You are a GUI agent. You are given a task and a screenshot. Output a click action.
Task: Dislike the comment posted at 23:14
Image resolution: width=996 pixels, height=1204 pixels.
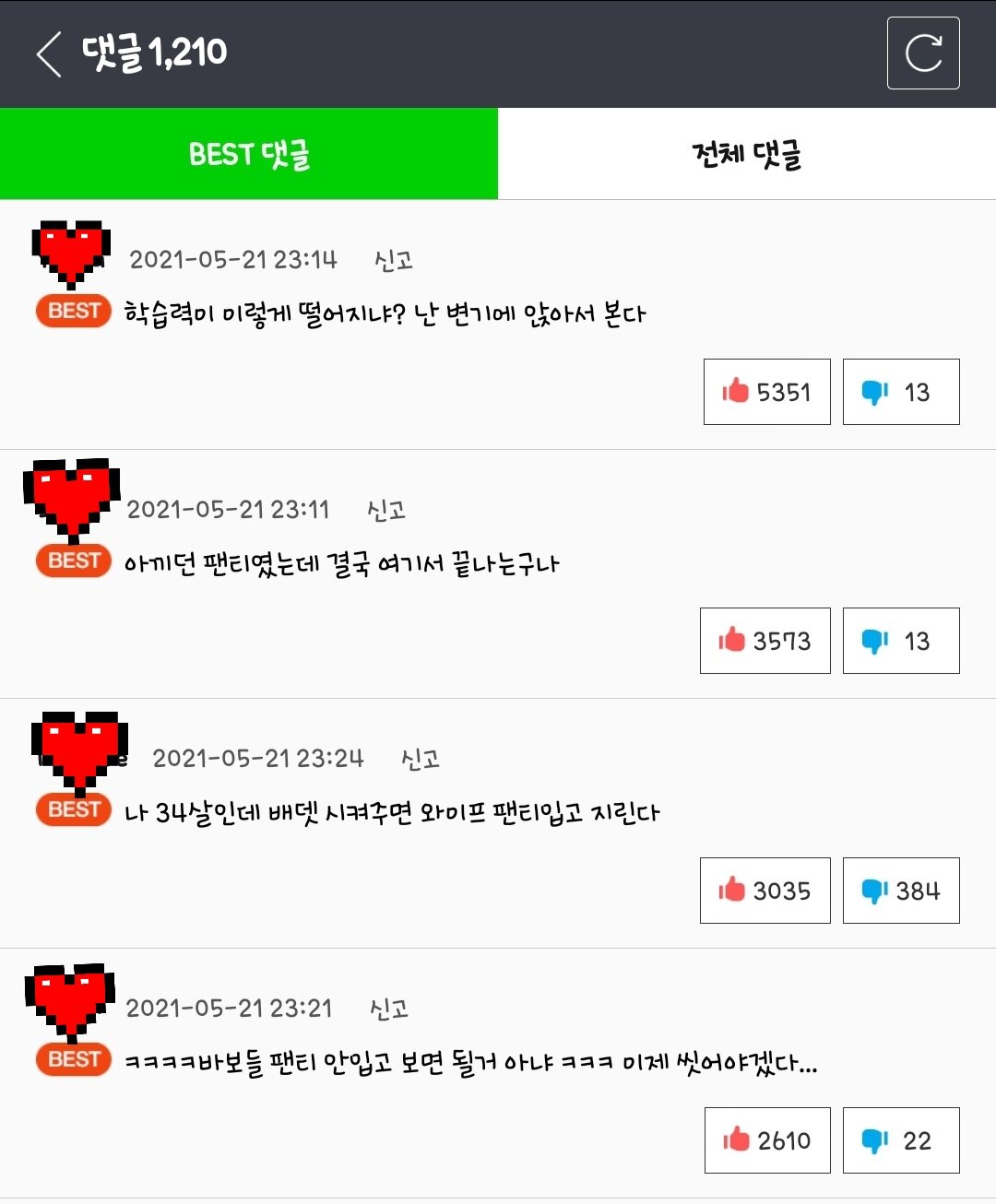900,392
